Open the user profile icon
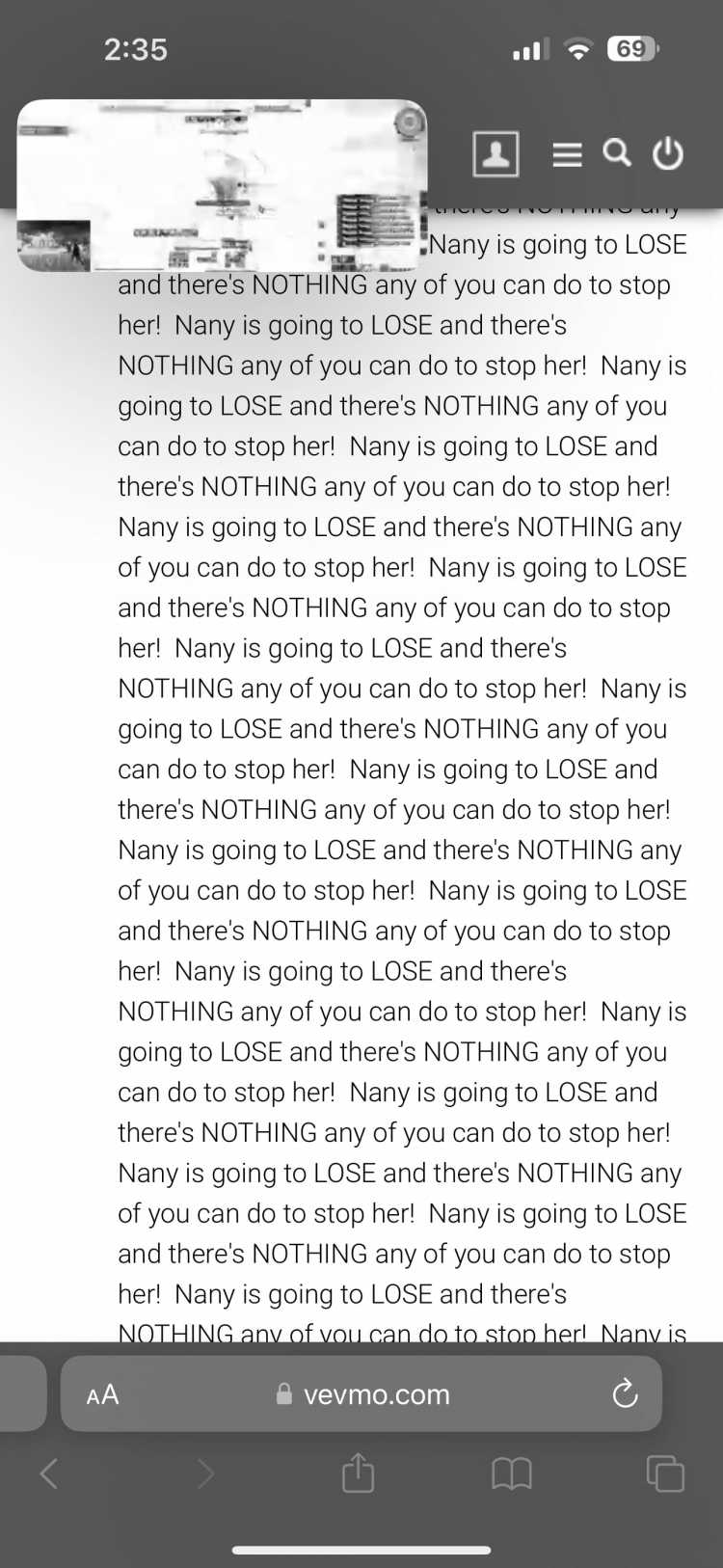 [495, 154]
